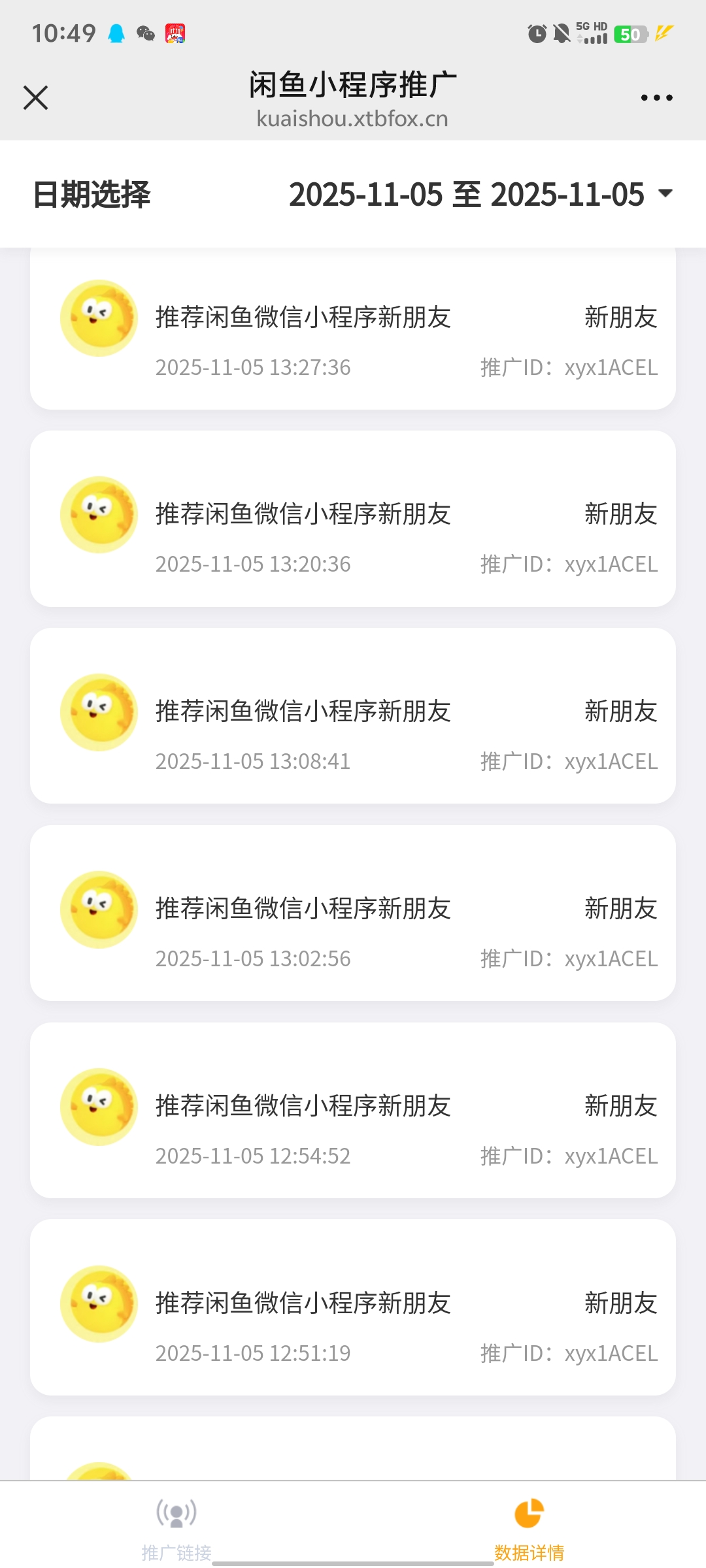Tap the yellow fish avatar on the 12:51:19 card
The width and height of the screenshot is (706, 1568).
99,1303
